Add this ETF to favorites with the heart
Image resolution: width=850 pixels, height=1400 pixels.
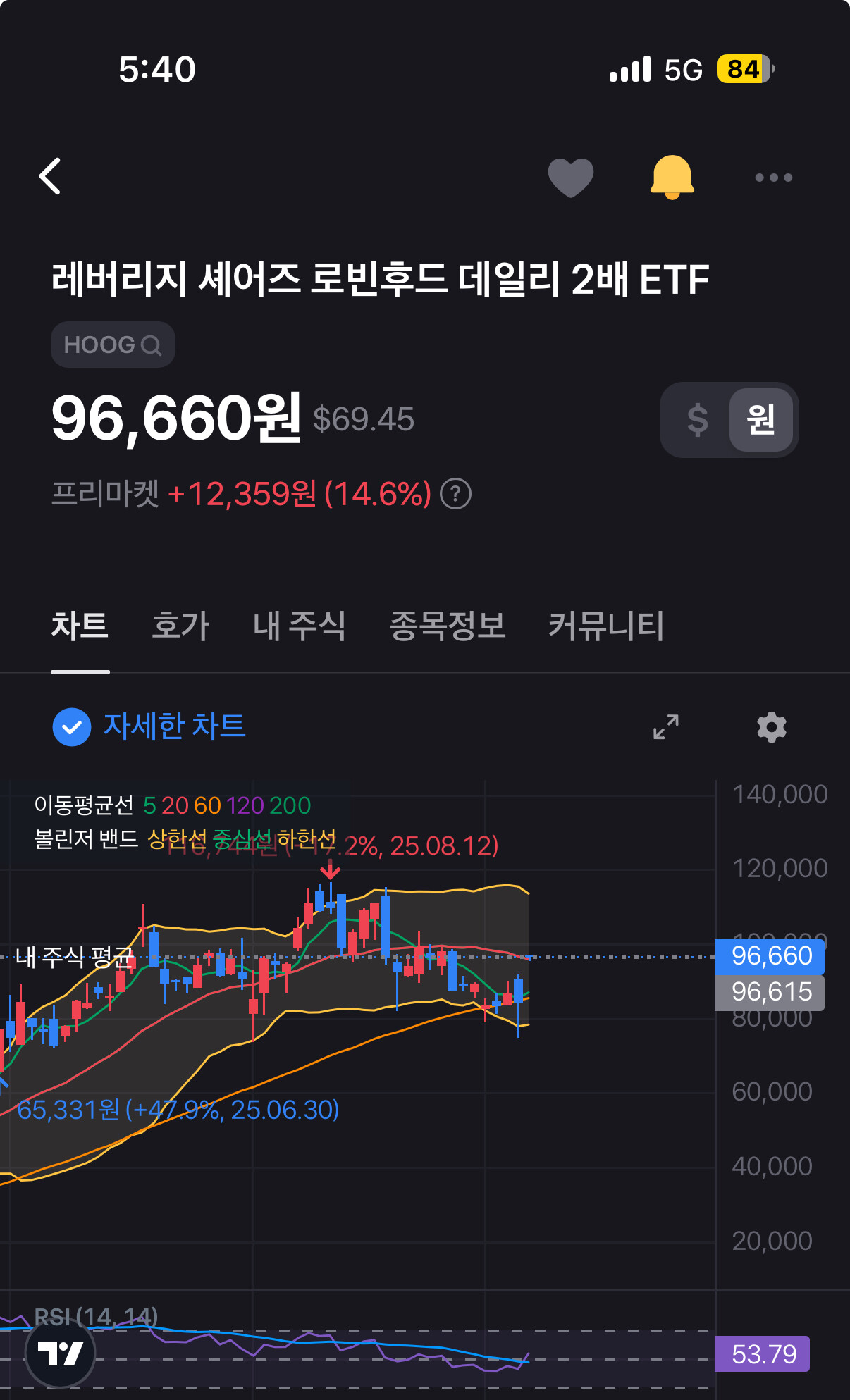pos(571,178)
